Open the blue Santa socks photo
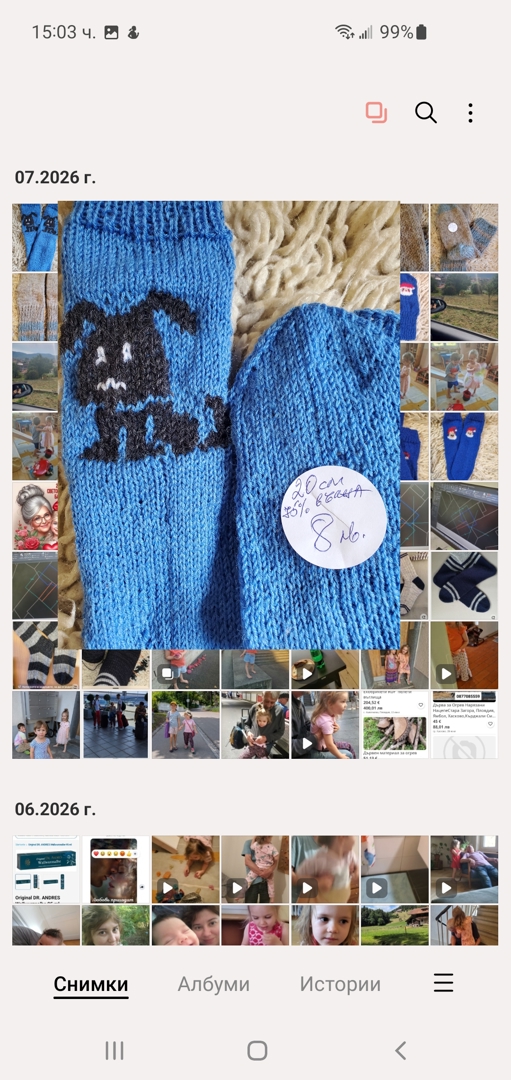Viewport: 511px width, 1080px height. pyautogui.click(x=464, y=446)
